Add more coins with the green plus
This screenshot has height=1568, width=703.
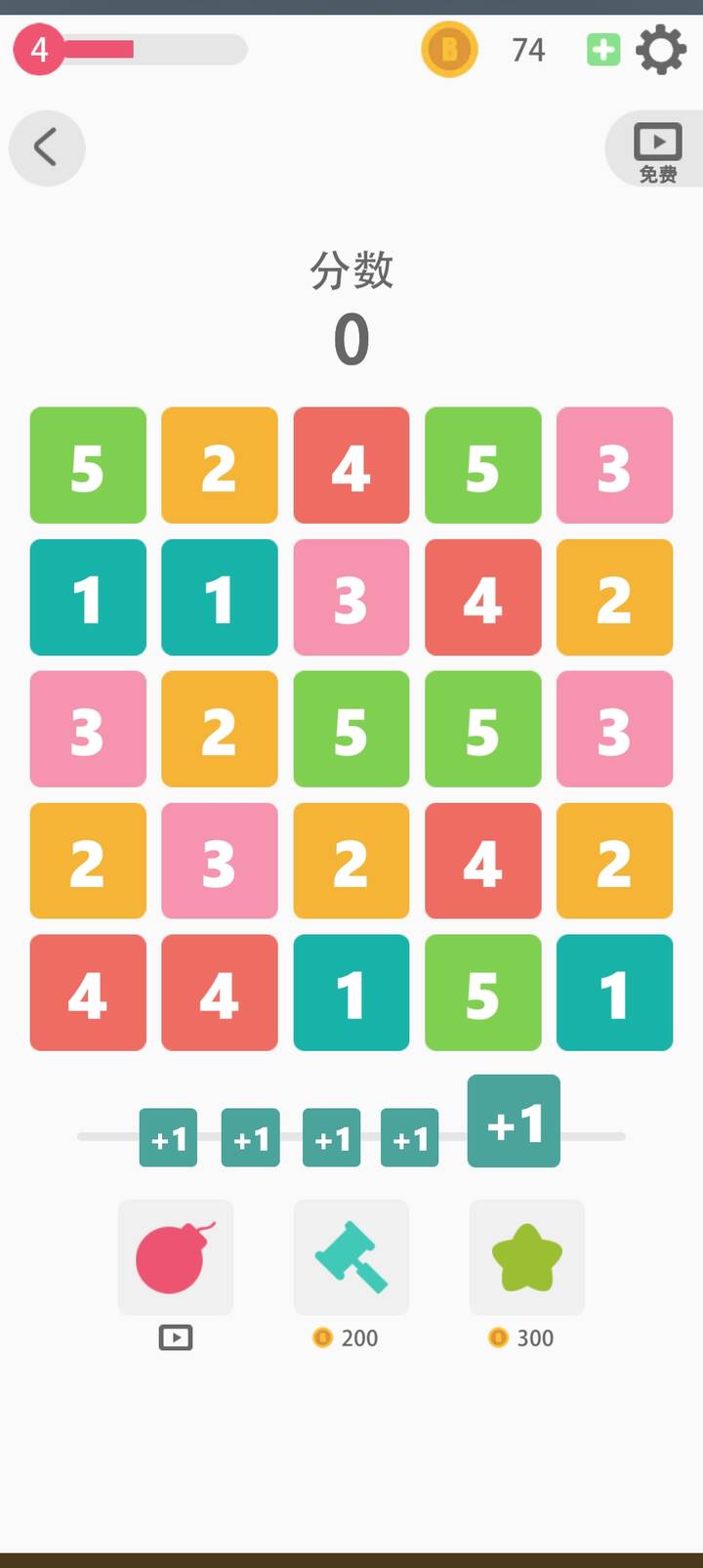[x=603, y=50]
